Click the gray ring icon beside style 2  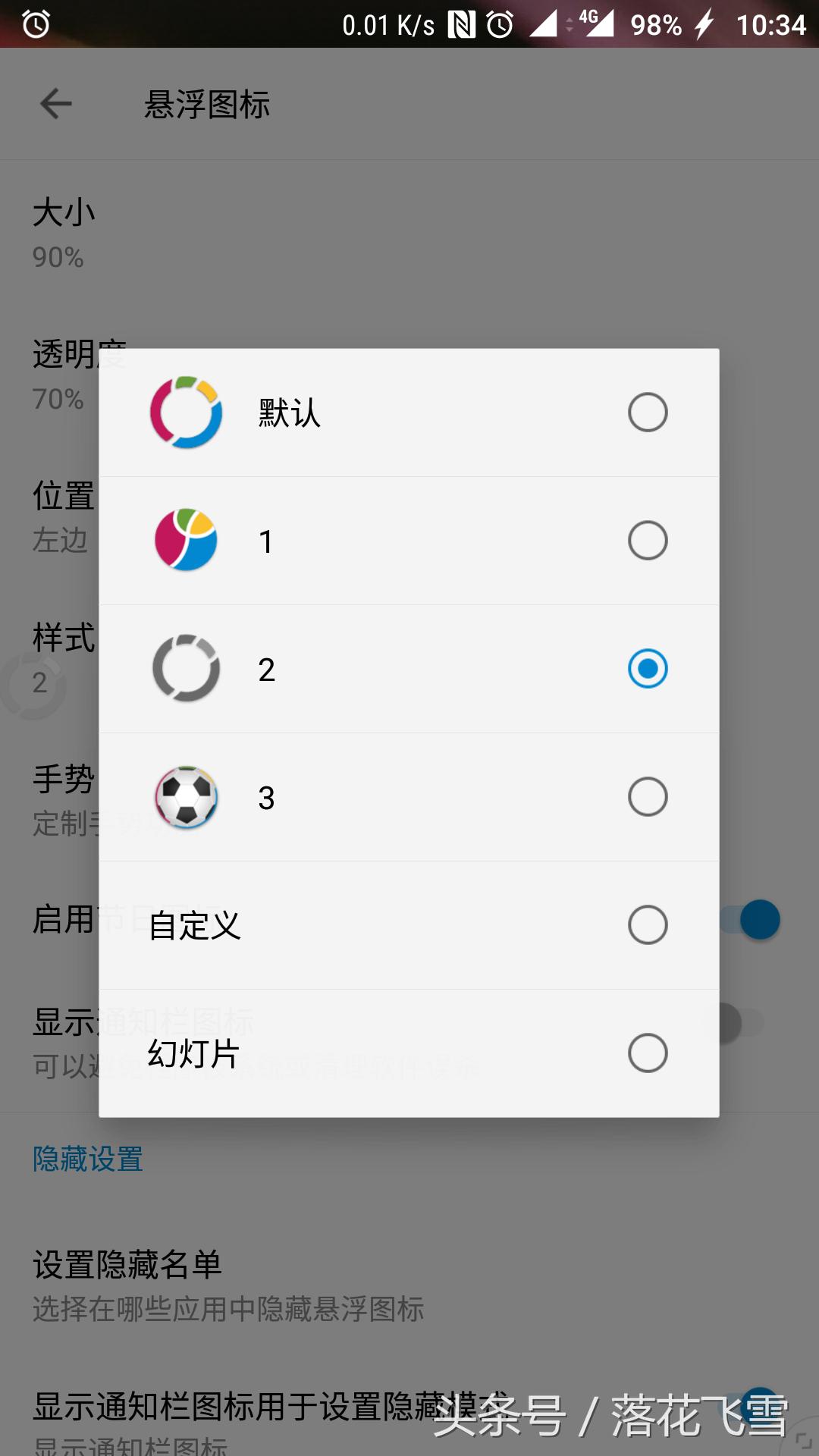(186, 669)
